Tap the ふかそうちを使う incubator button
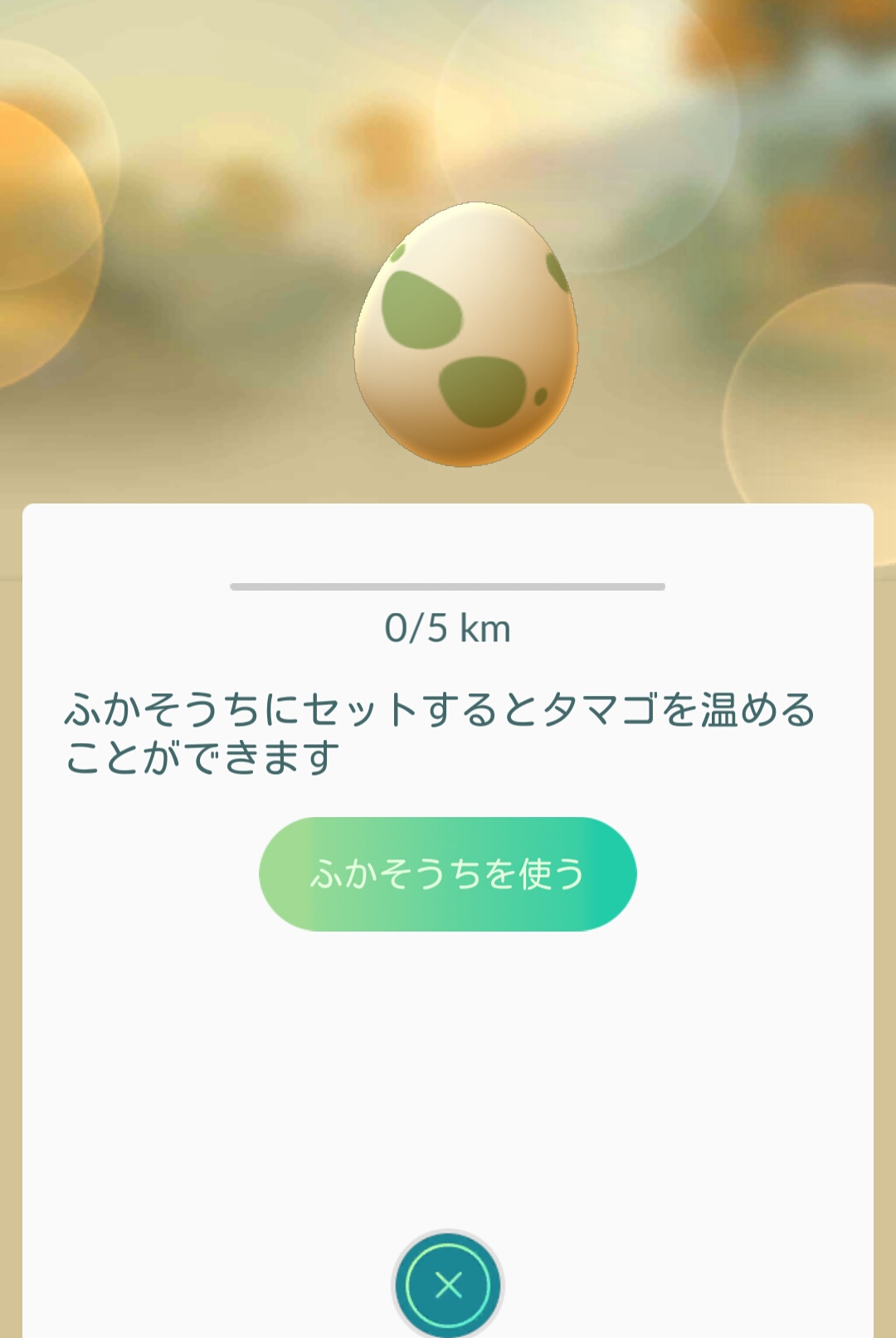Viewport: 896px width, 1338px height. tap(447, 874)
